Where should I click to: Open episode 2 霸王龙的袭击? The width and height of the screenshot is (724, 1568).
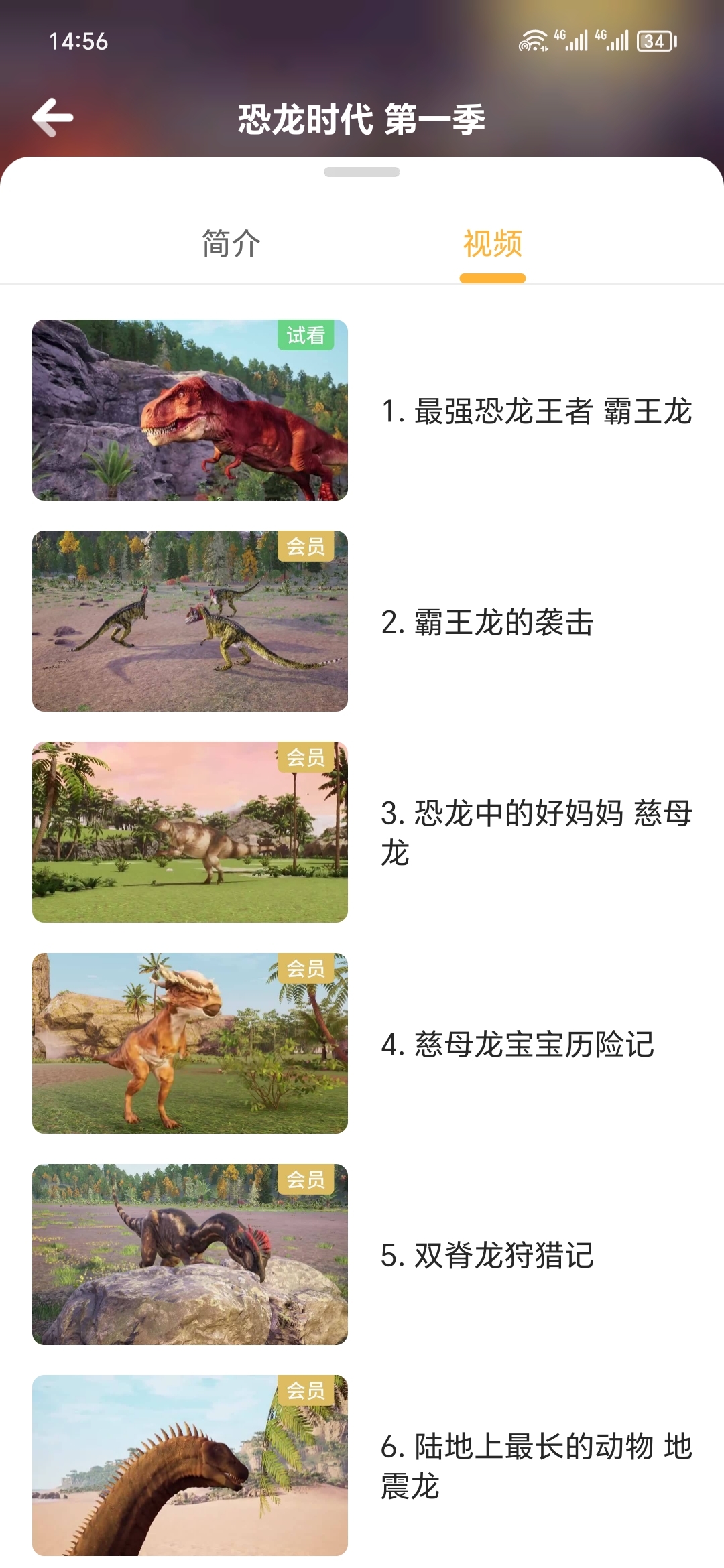click(190, 621)
